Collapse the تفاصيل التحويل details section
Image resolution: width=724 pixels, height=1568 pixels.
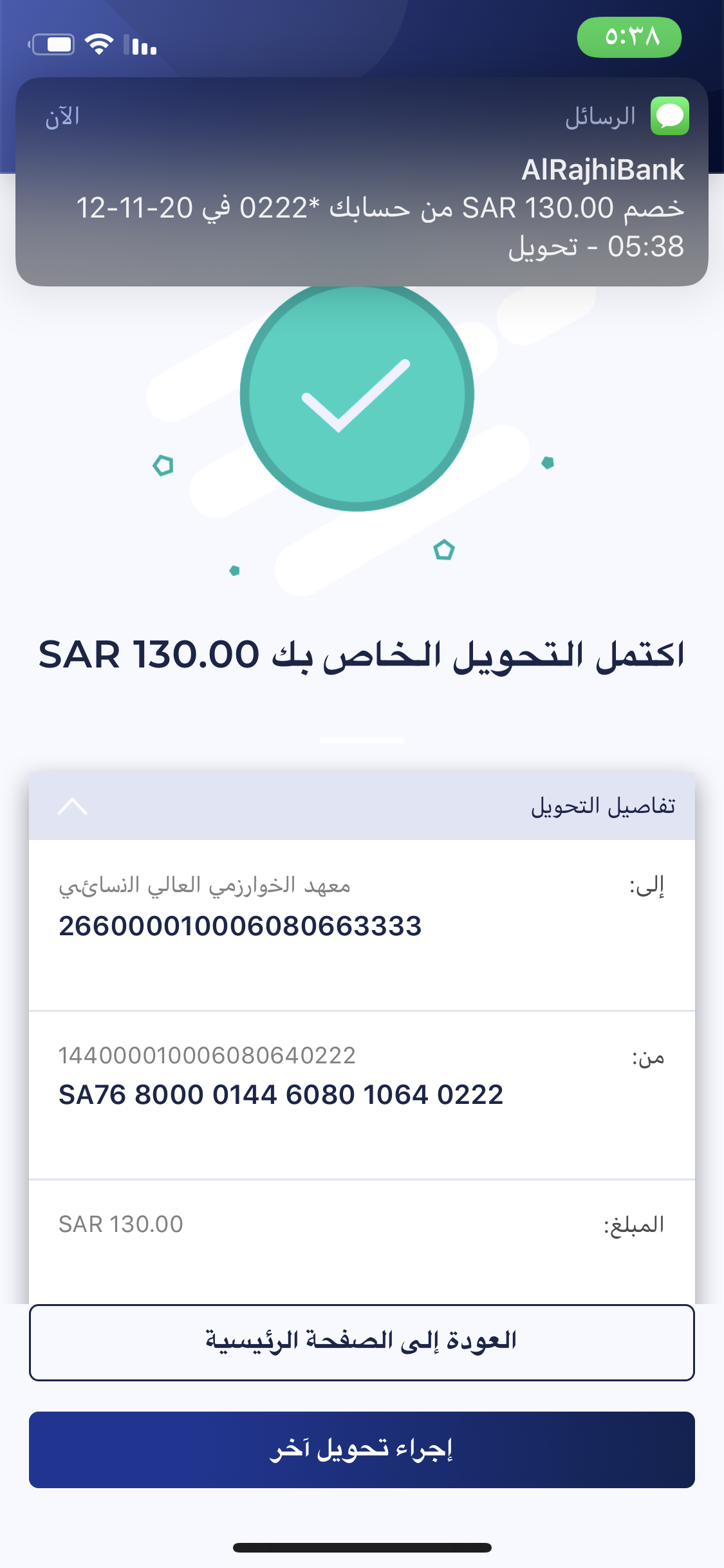point(72,807)
